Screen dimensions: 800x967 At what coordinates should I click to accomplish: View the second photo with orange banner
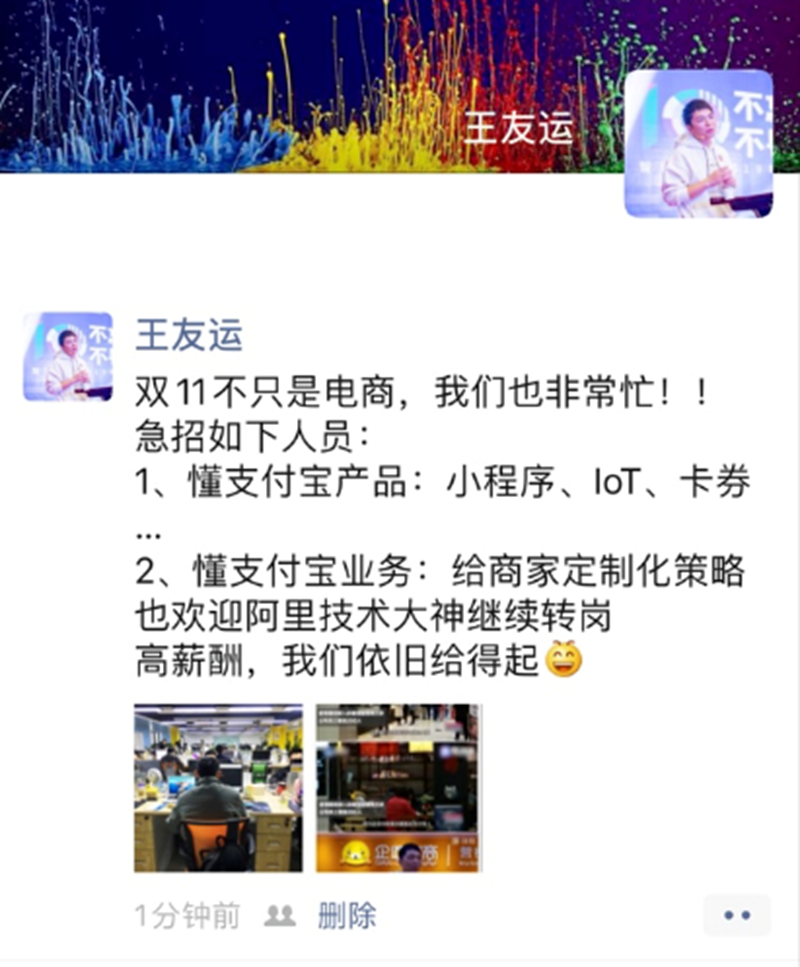click(398, 788)
